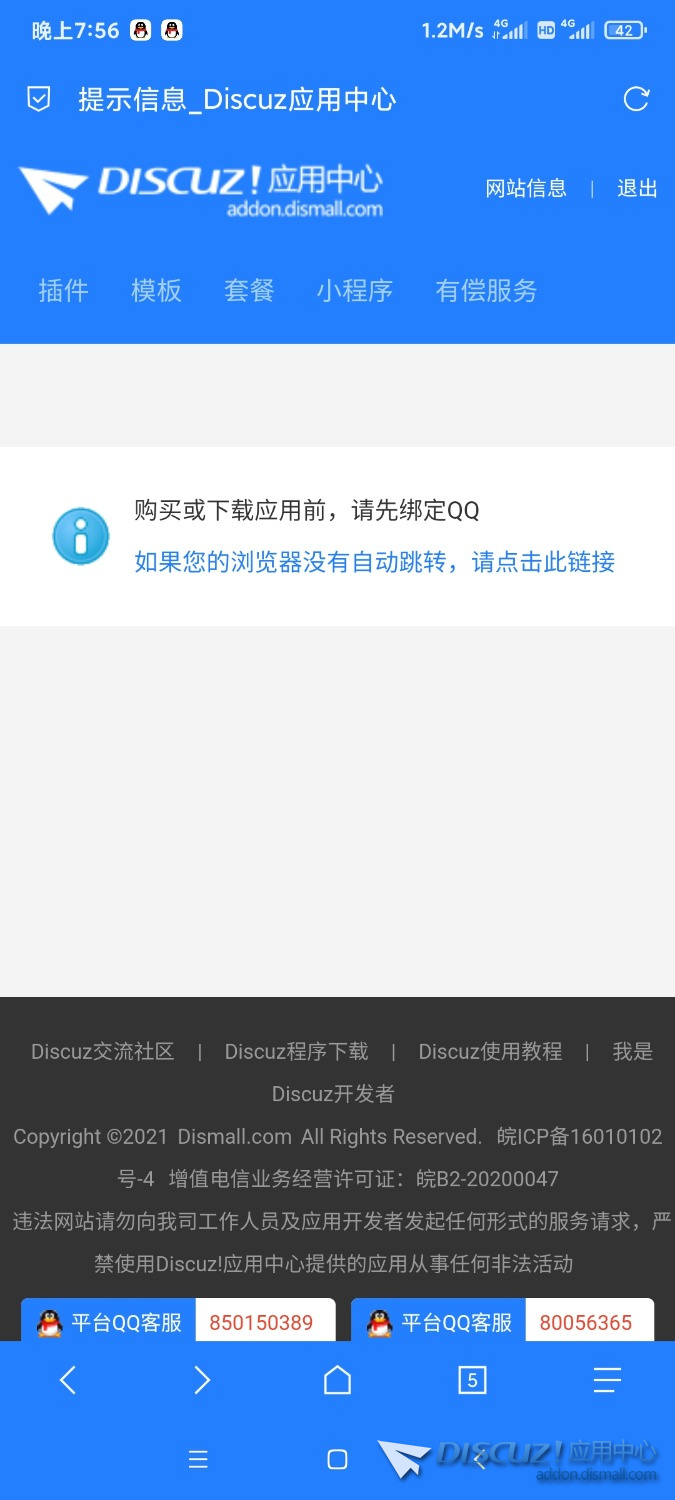Switch to the 模板 tab
The height and width of the screenshot is (1500, 675).
156,291
